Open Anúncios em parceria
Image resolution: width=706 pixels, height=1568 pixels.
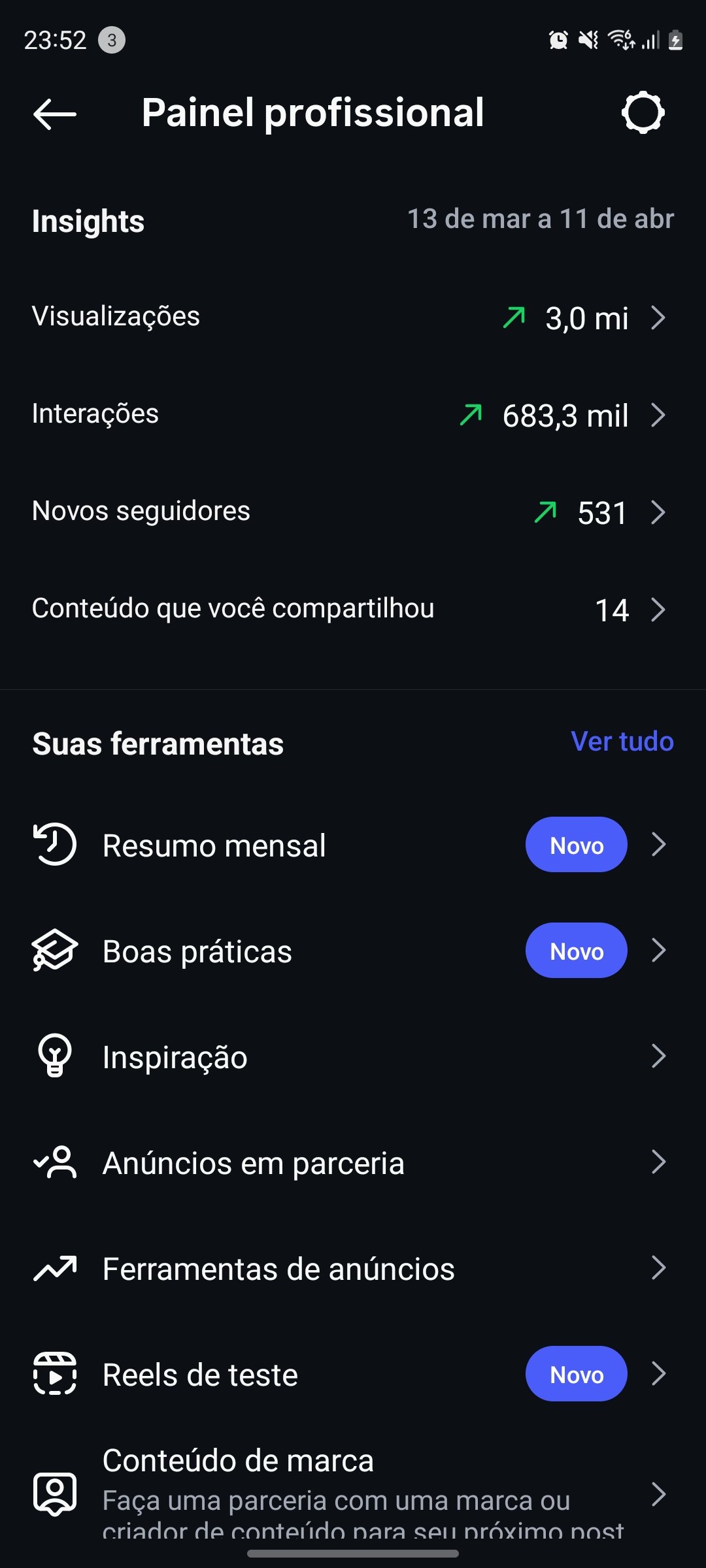click(x=353, y=1163)
